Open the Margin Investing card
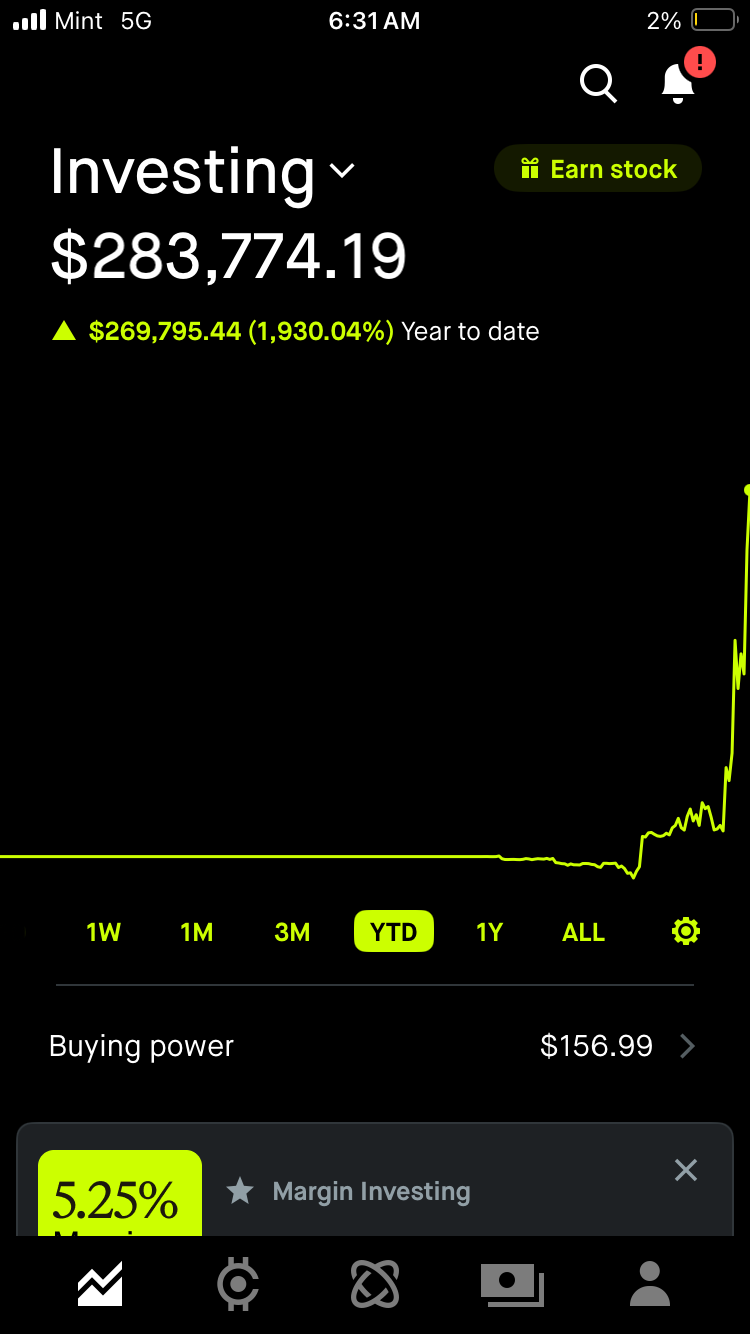Viewport: 750px width, 1334px height. point(370,1191)
